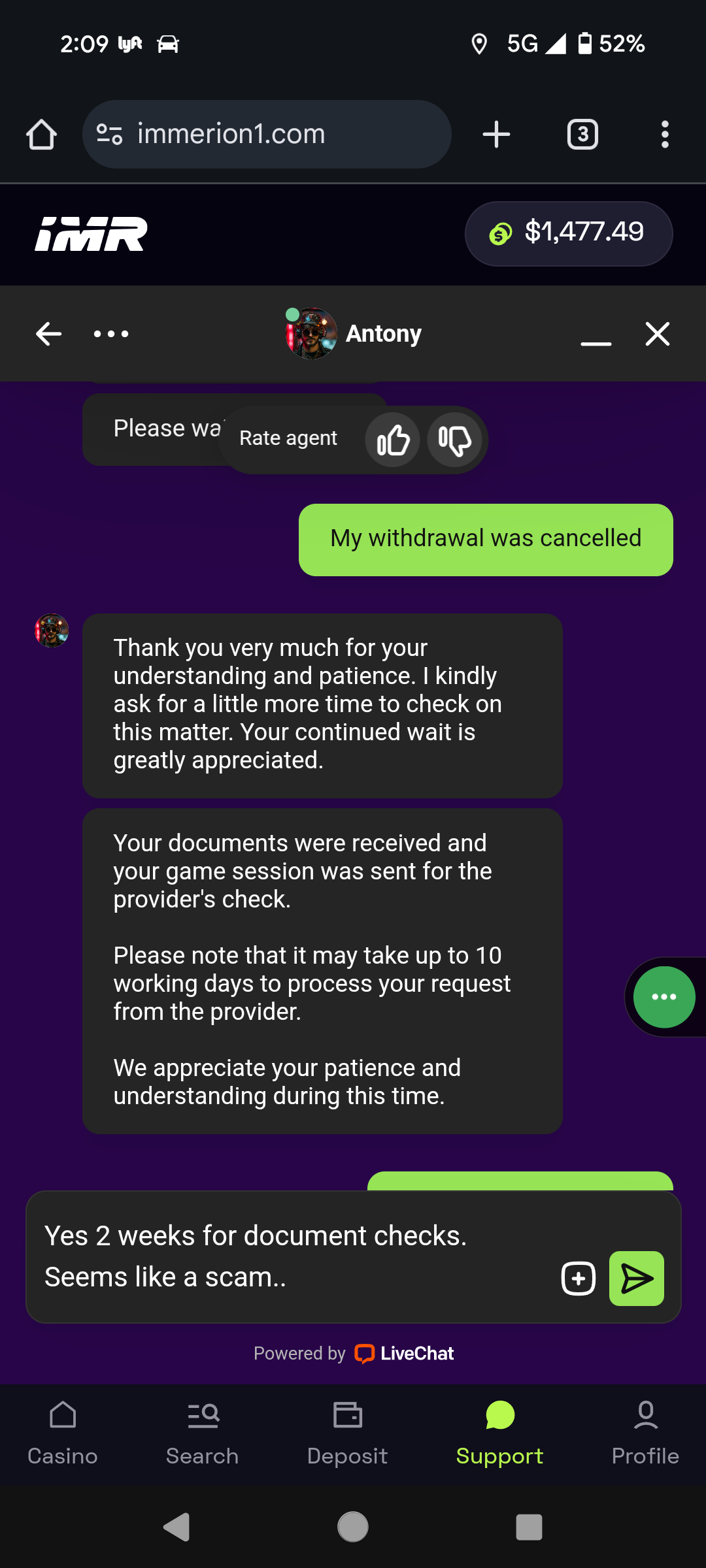Open a new browser tab
The height and width of the screenshot is (1568, 706).
[496, 135]
